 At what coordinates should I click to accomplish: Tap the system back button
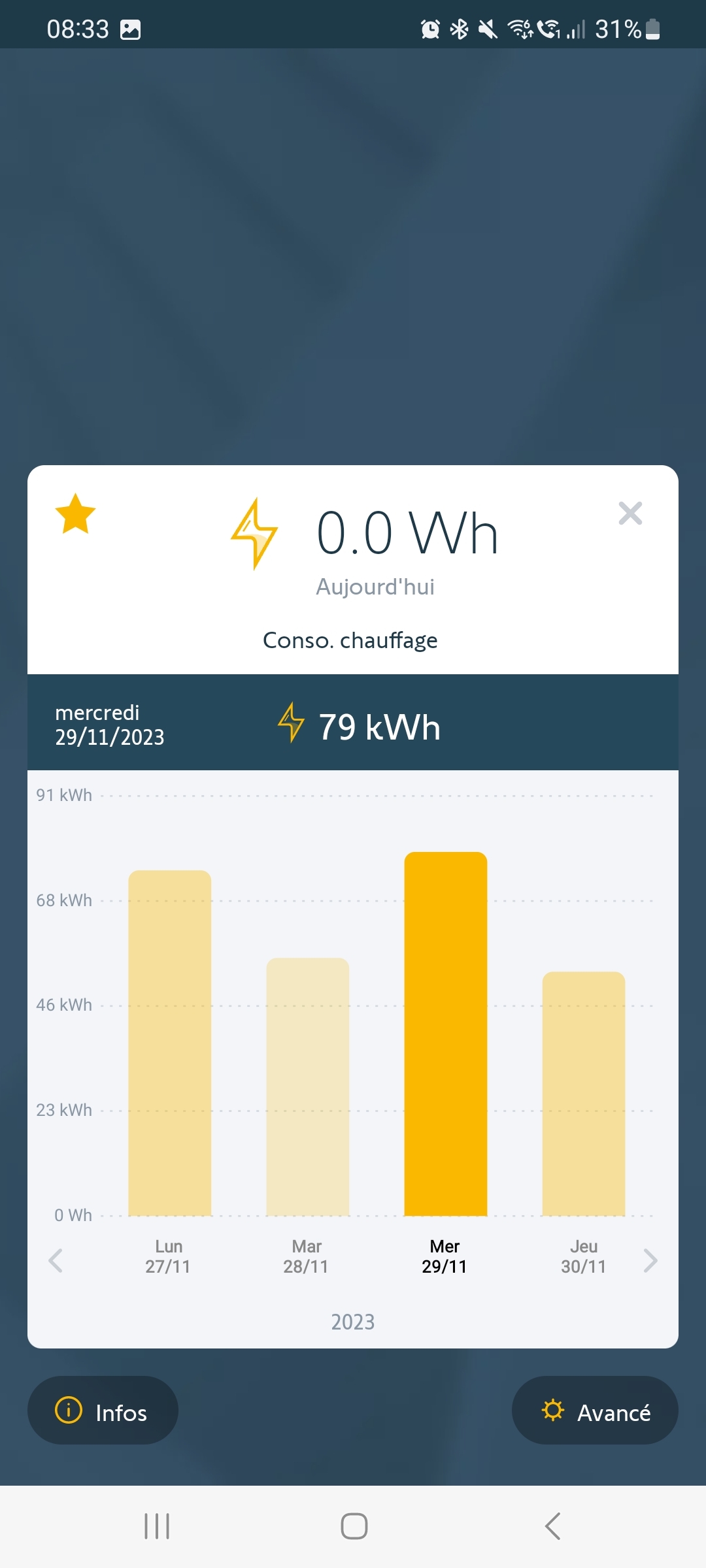[x=552, y=1526]
